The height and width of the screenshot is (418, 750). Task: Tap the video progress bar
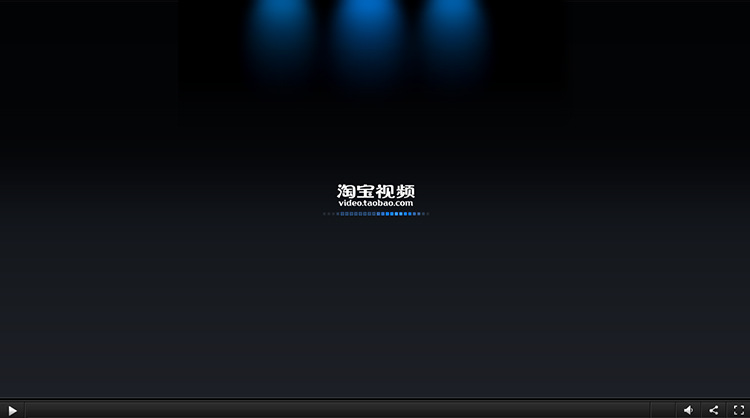coord(350,410)
